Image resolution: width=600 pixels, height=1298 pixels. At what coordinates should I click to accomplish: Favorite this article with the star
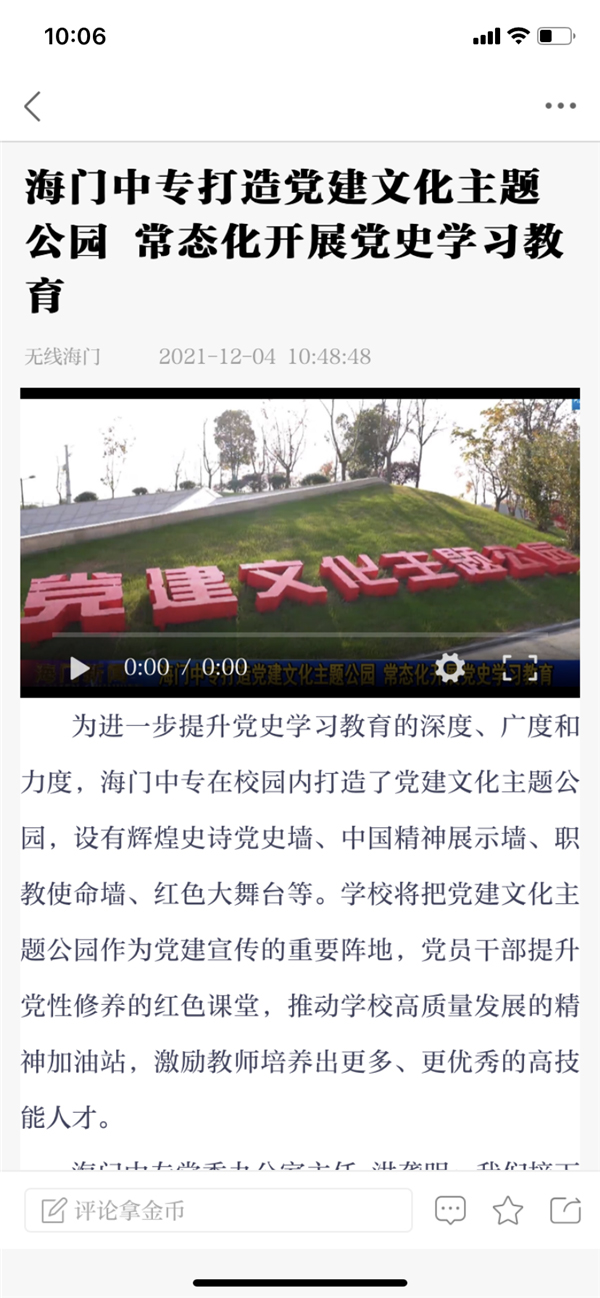(x=508, y=1210)
